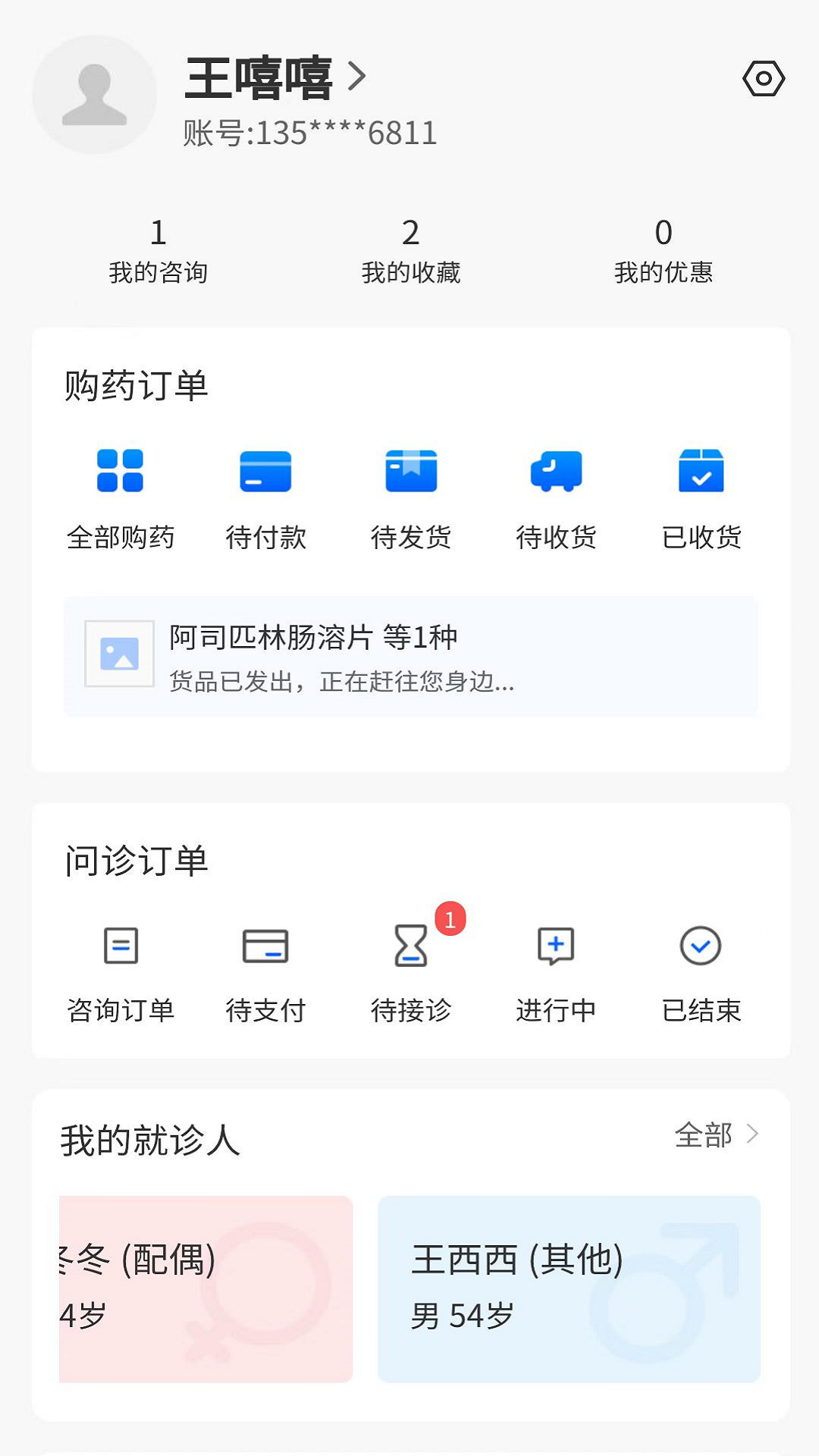The height and width of the screenshot is (1456, 819).
Task: Open 全部 arrow to see all patients
Action: tap(718, 1134)
